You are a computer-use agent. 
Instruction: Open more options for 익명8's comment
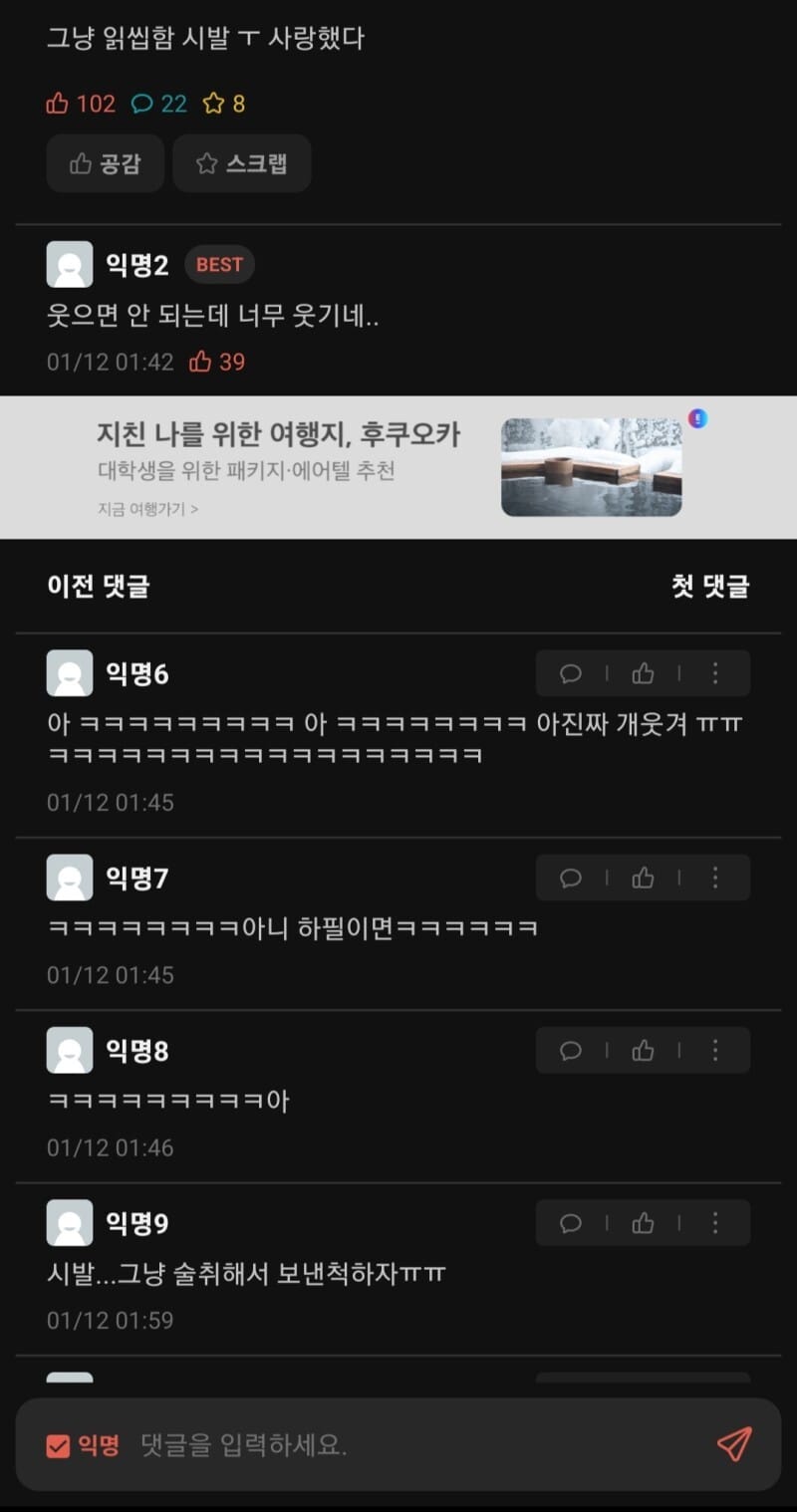click(x=714, y=1051)
